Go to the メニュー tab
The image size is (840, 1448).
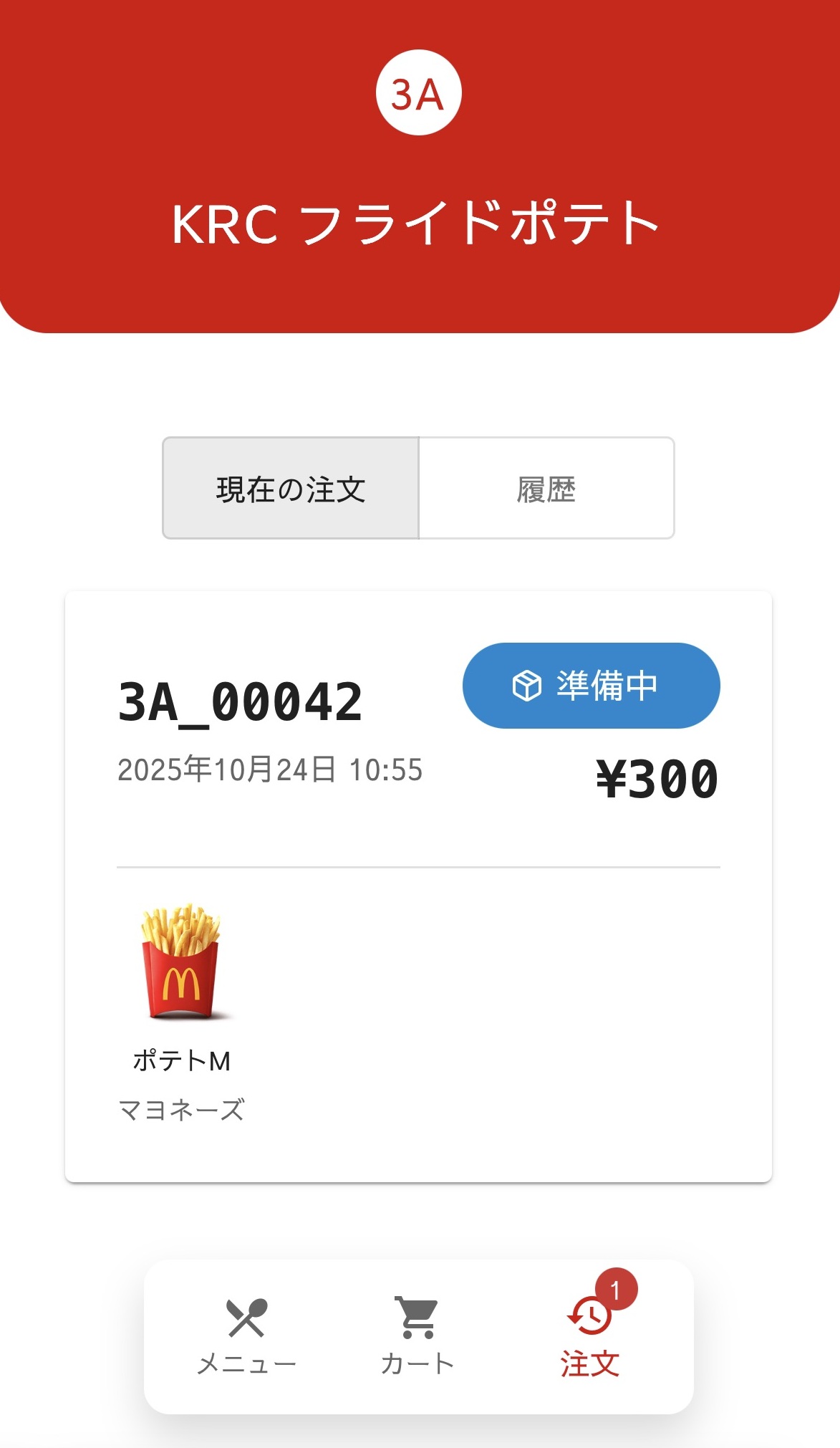pos(246,1337)
